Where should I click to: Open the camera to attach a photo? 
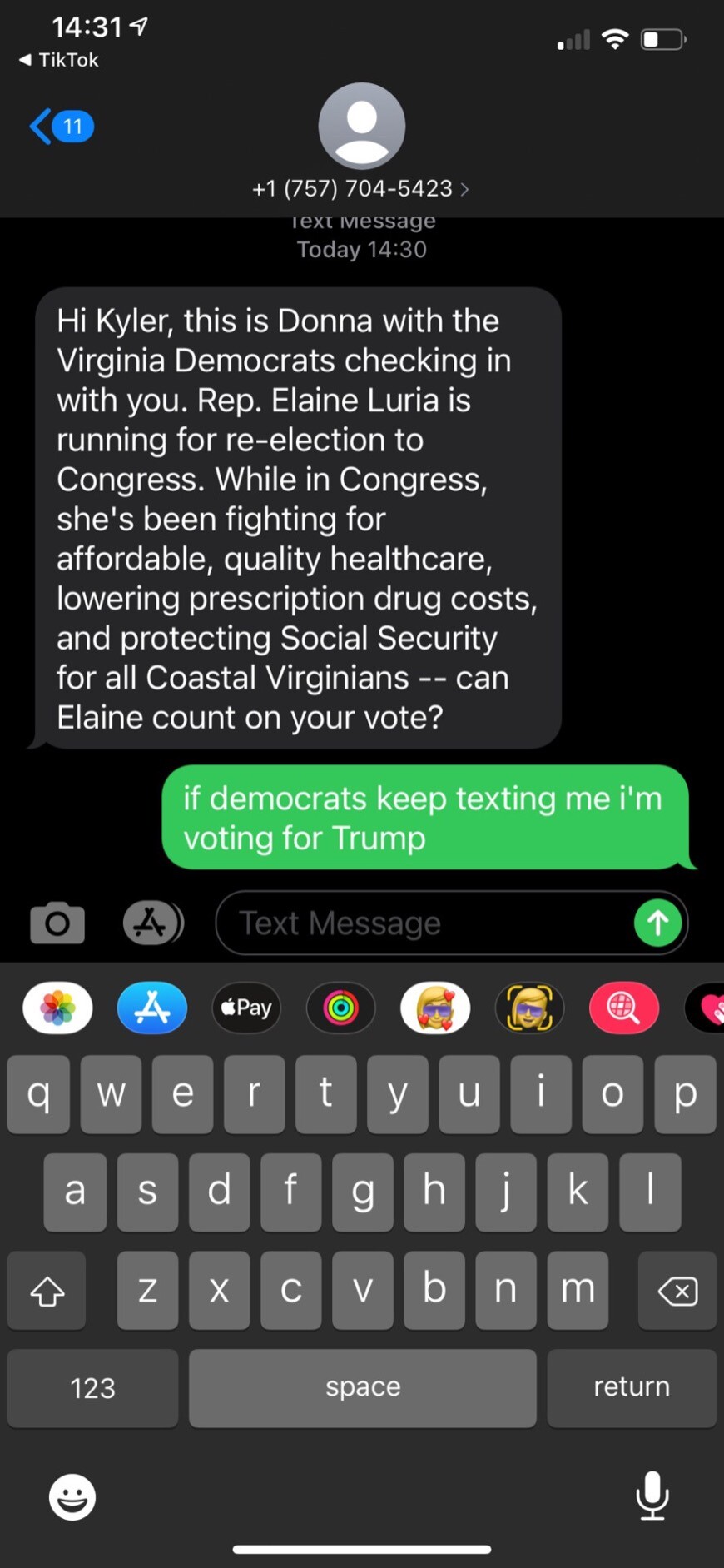tap(57, 923)
